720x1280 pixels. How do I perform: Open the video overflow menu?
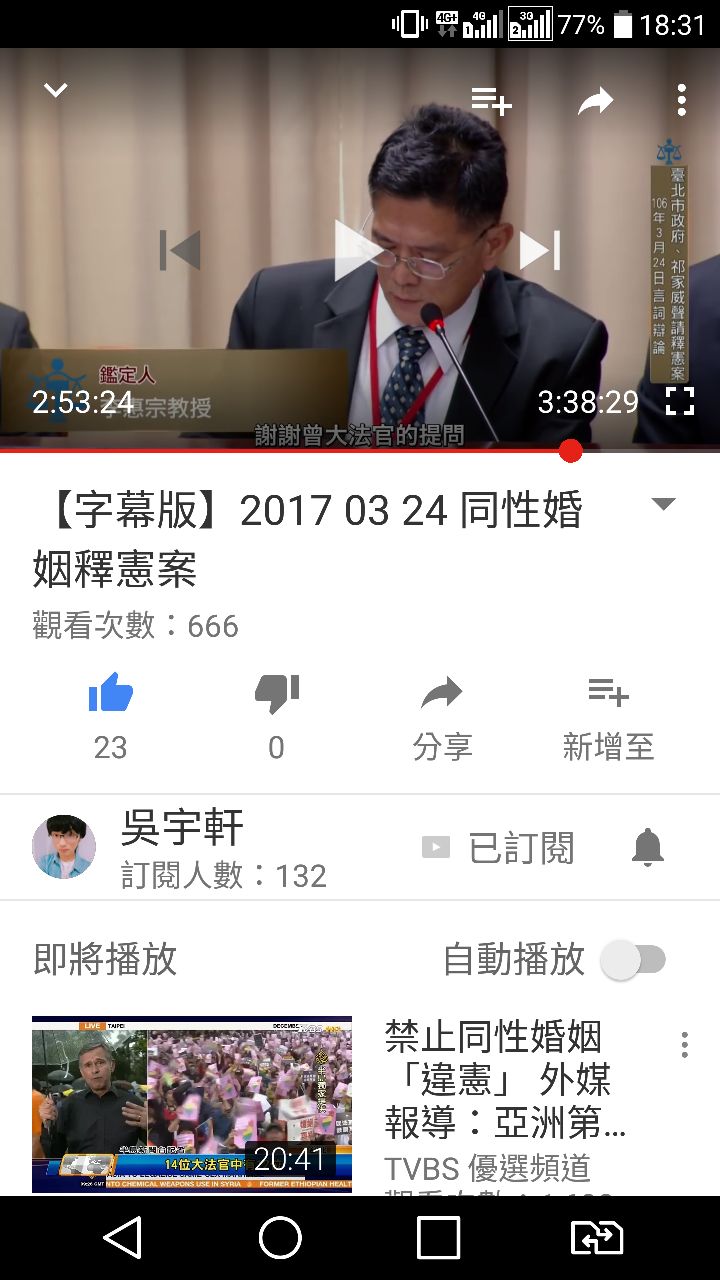tap(681, 100)
